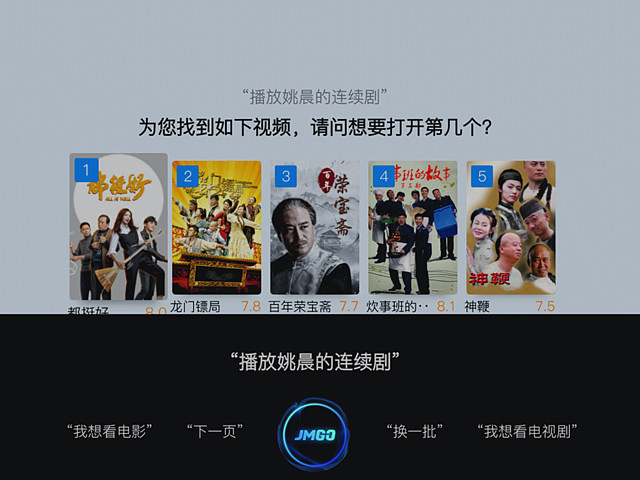Open the 神鞭 video card
This screenshot has height=480, width=640.
point(510,228)
